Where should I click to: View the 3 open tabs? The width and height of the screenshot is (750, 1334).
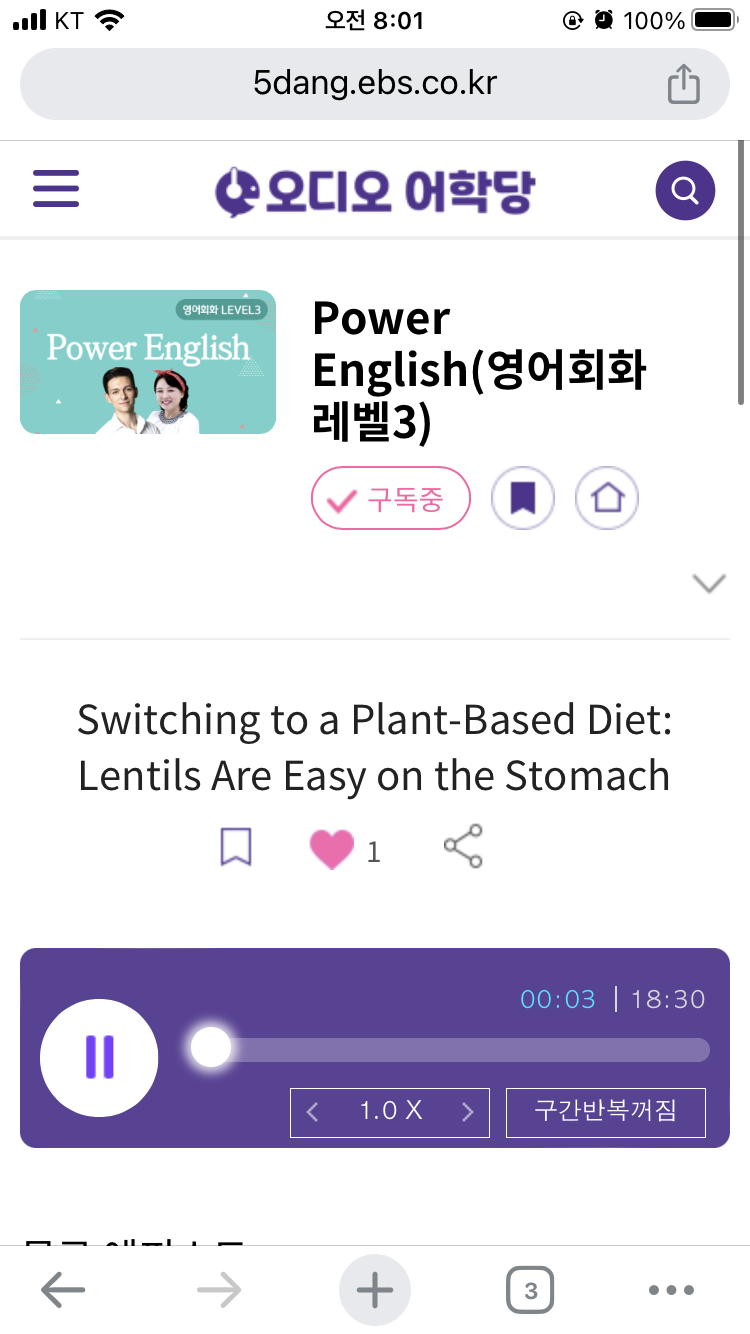coord(530,1290)
